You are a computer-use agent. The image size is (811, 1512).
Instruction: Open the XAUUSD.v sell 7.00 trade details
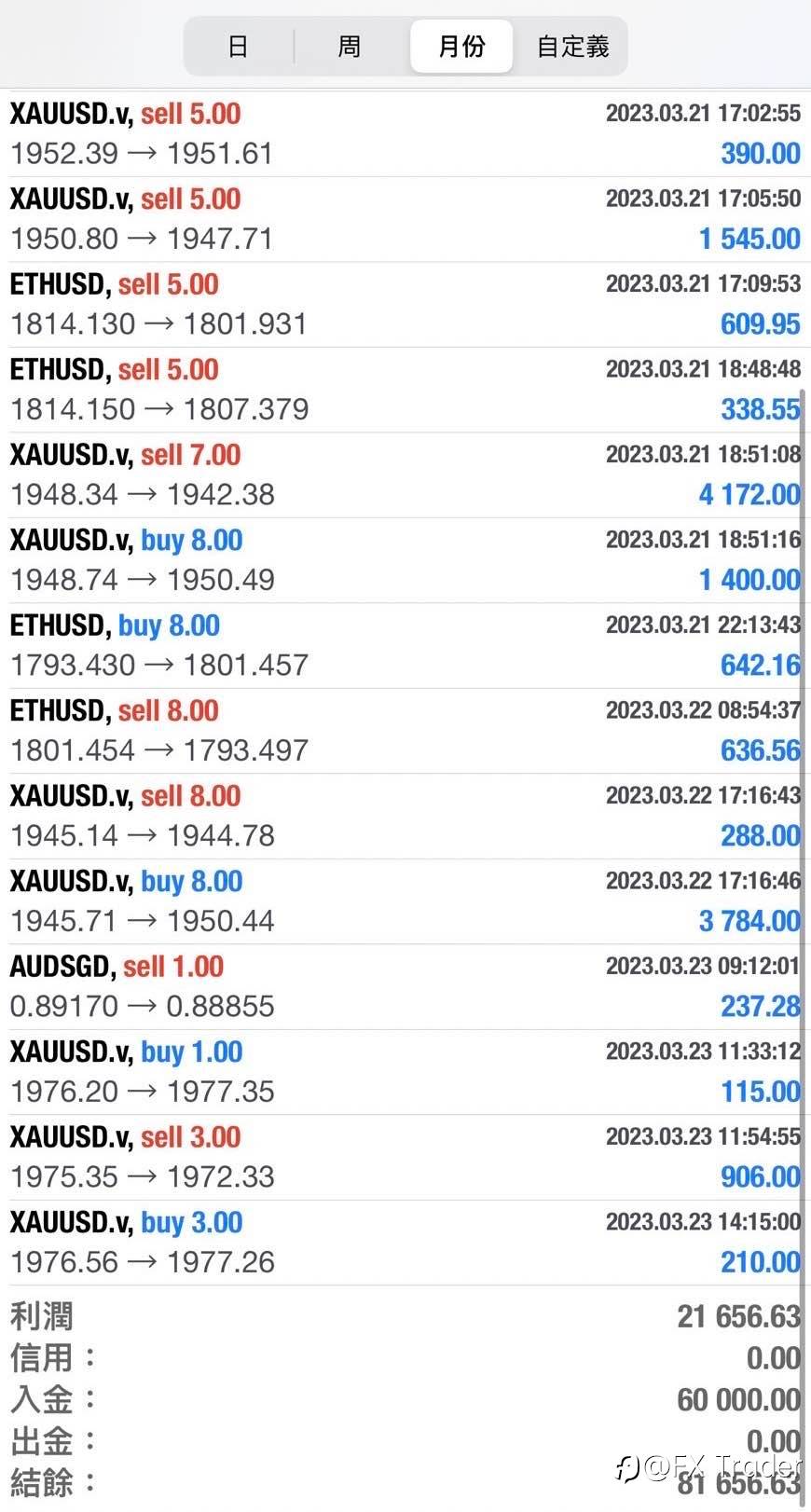pyautogui.click(x=405, y=474)
